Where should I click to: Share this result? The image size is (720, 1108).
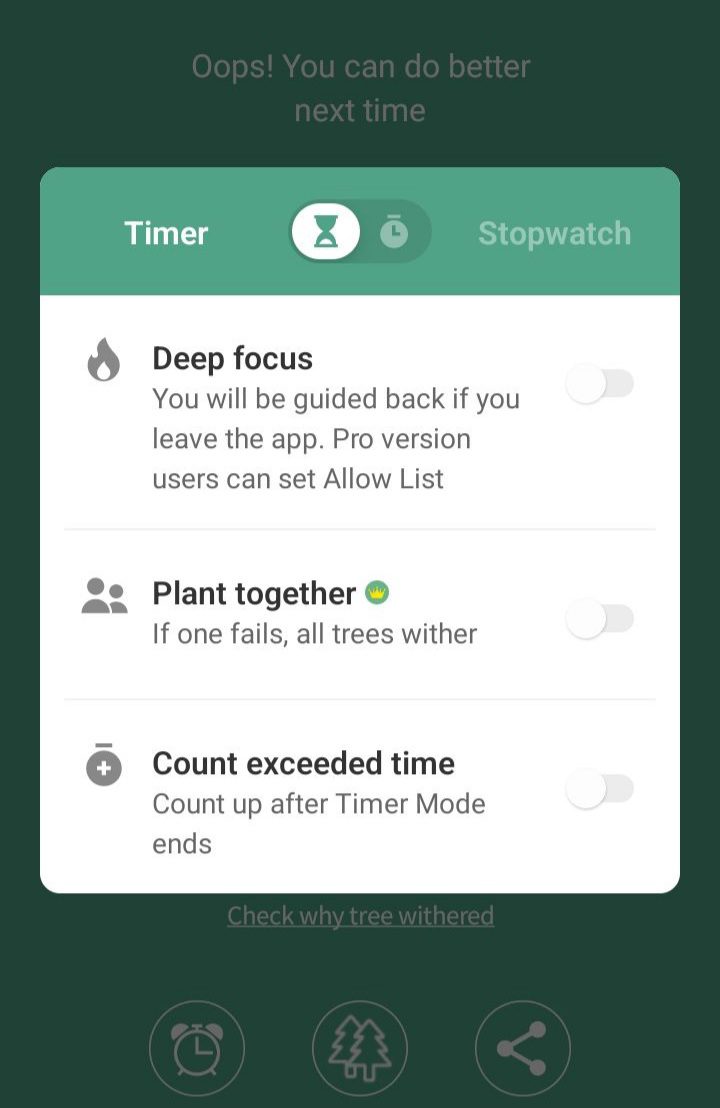pyautogui.click(x=522, y=1049)
